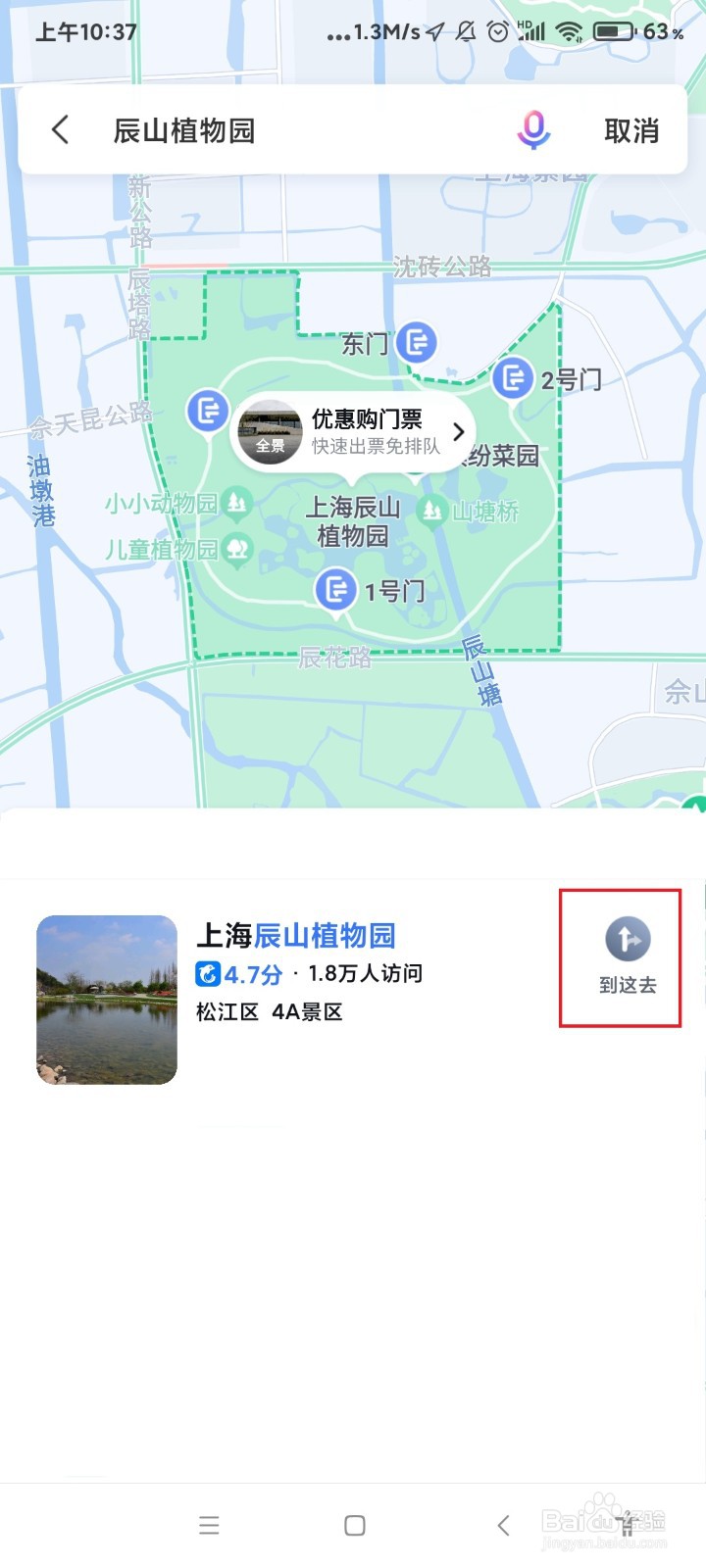Tap the 小小动物园 map marker
Image resolution: width=706 pixels, height=1568 pixels.
click(x=236, y=504)
